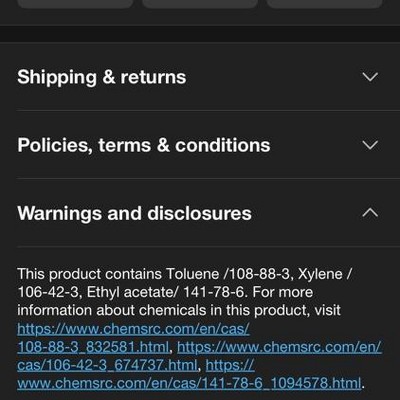
Task: Open the chemsrc link for 108-88-3 Toluene
Action: click(133, 338)
